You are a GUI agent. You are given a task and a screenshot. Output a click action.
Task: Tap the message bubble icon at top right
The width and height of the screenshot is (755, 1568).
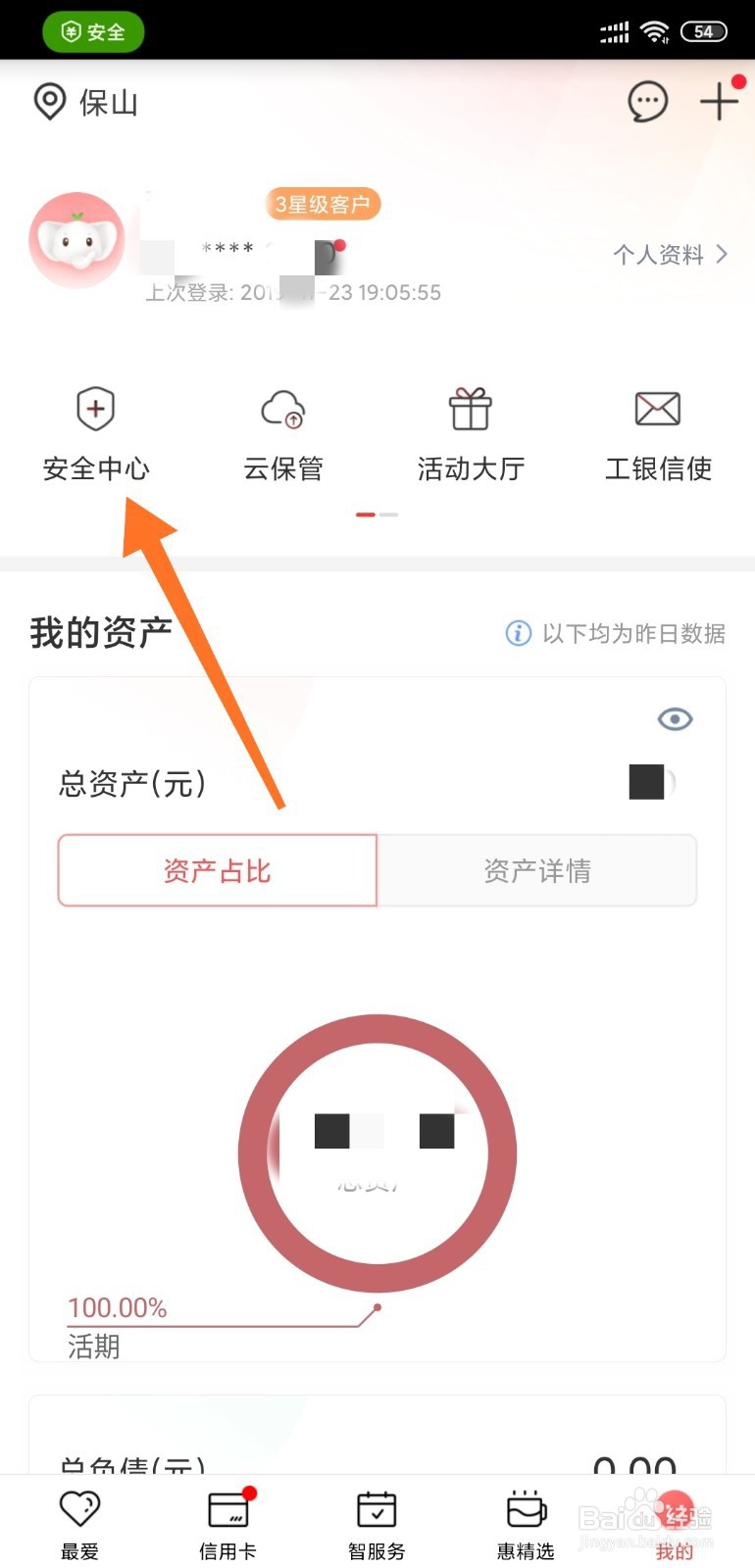(x=649, y=101)
